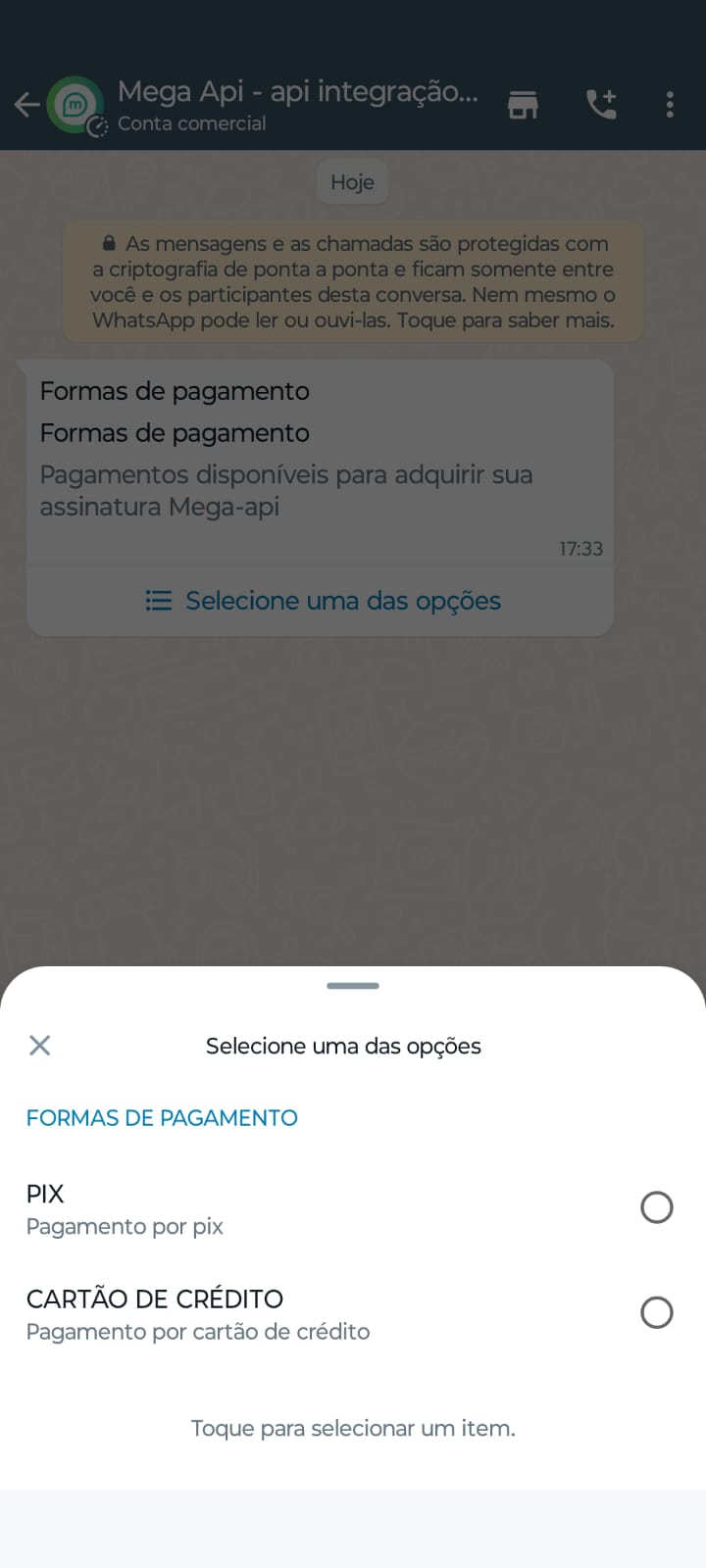The width and height of the screenshot is (706, 1568).
Task: Select the PIX radio button
Action: coord(657,1207)
